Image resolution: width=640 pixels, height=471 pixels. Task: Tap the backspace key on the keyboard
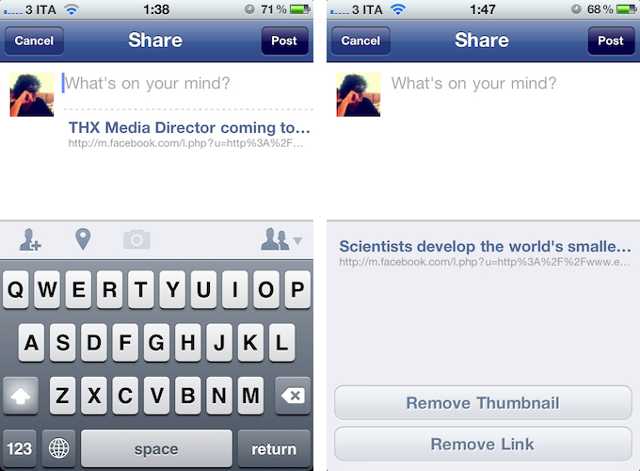(291, 396)
